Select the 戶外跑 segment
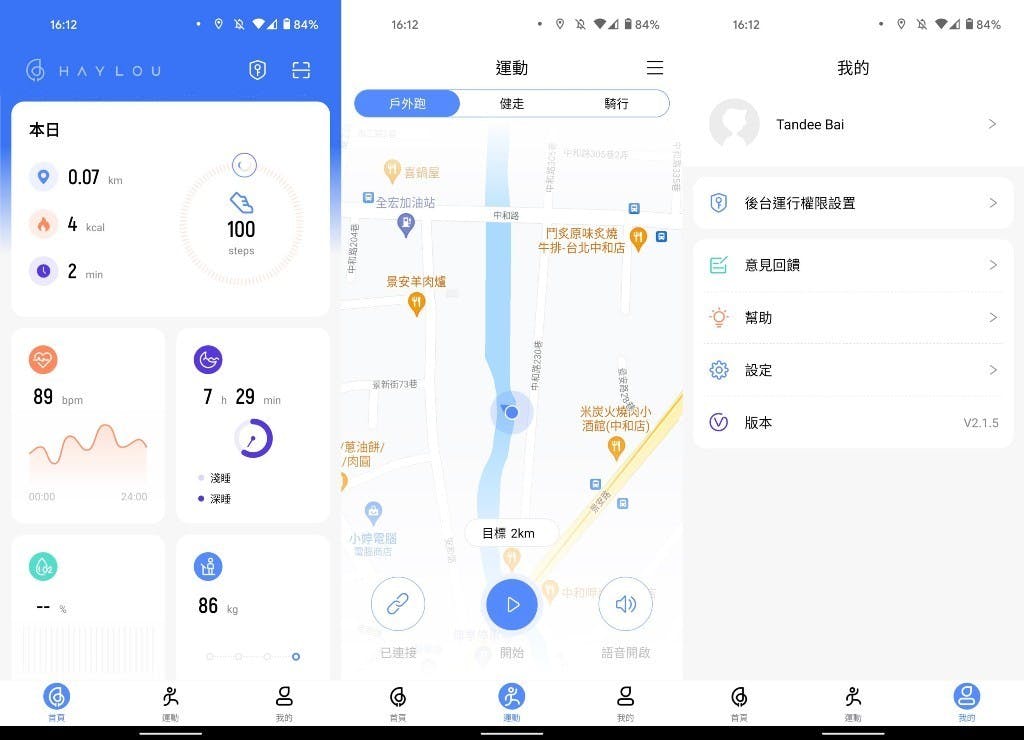1024x740 pixels. (407, 104)
